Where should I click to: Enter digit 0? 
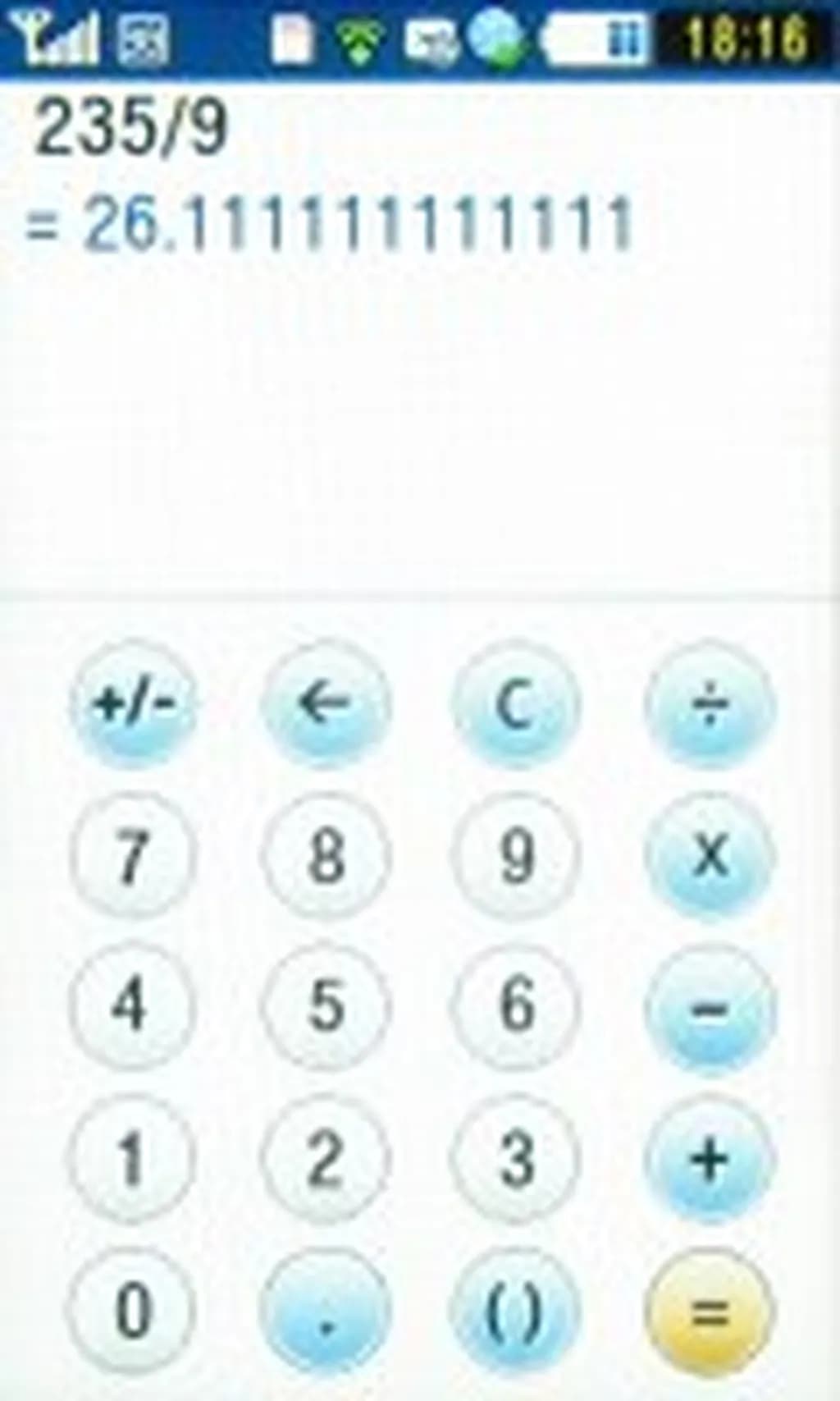click(x=134, y=1311)
